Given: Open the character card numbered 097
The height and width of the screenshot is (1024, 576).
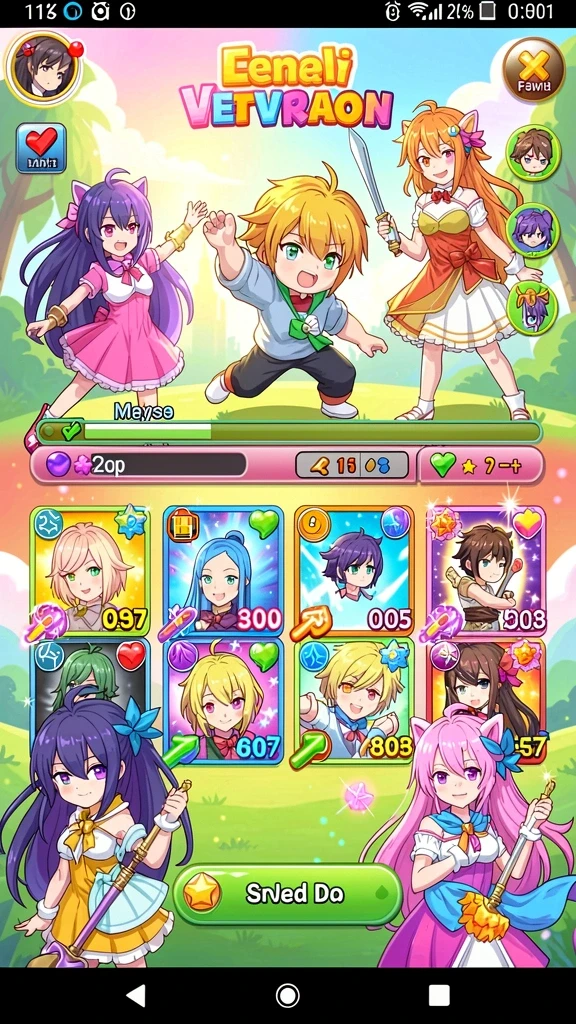Looking at the screenshot, I should coord(90,571).
